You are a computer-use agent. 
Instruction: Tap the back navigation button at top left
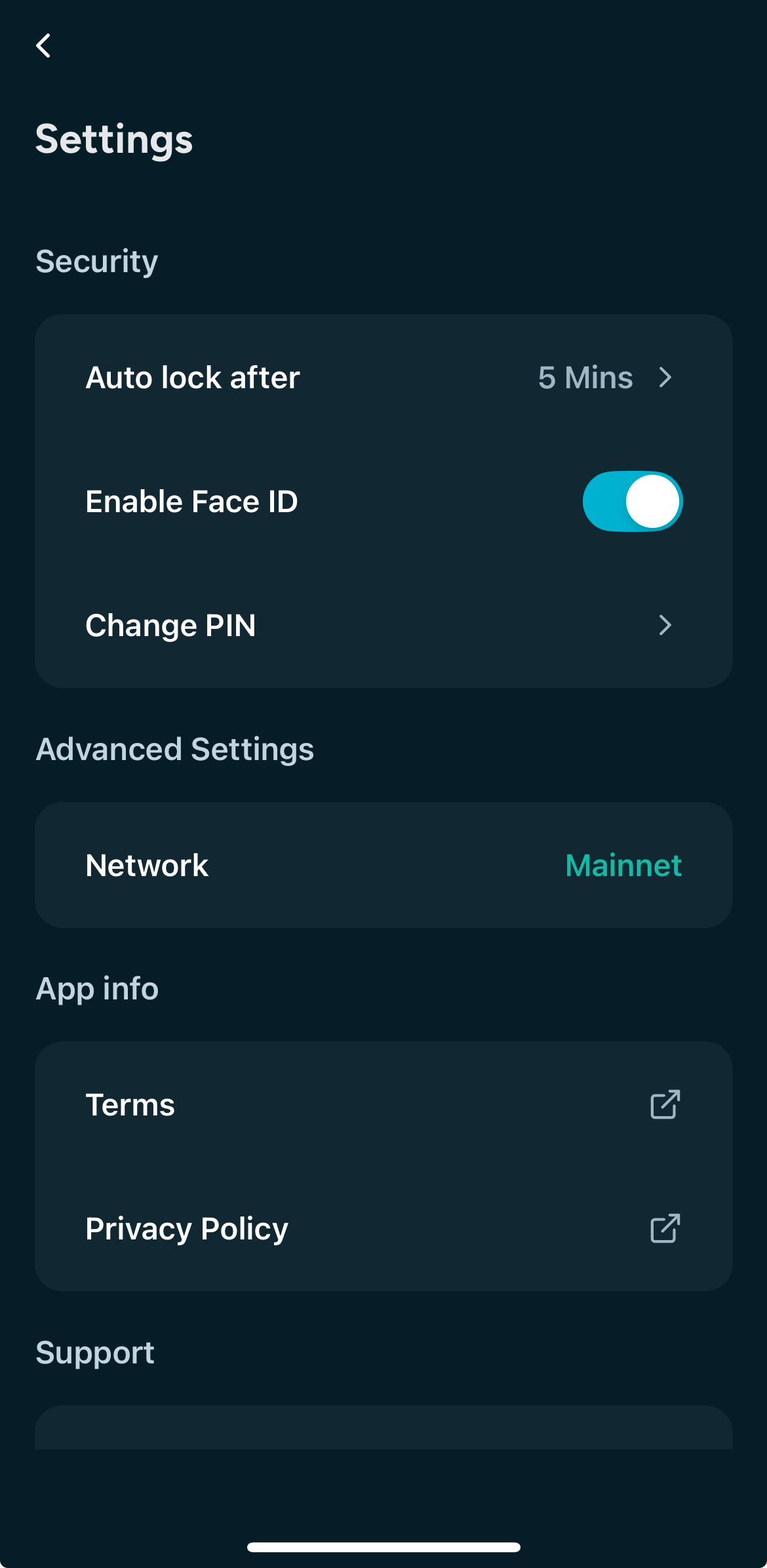[x=44, y=46]
